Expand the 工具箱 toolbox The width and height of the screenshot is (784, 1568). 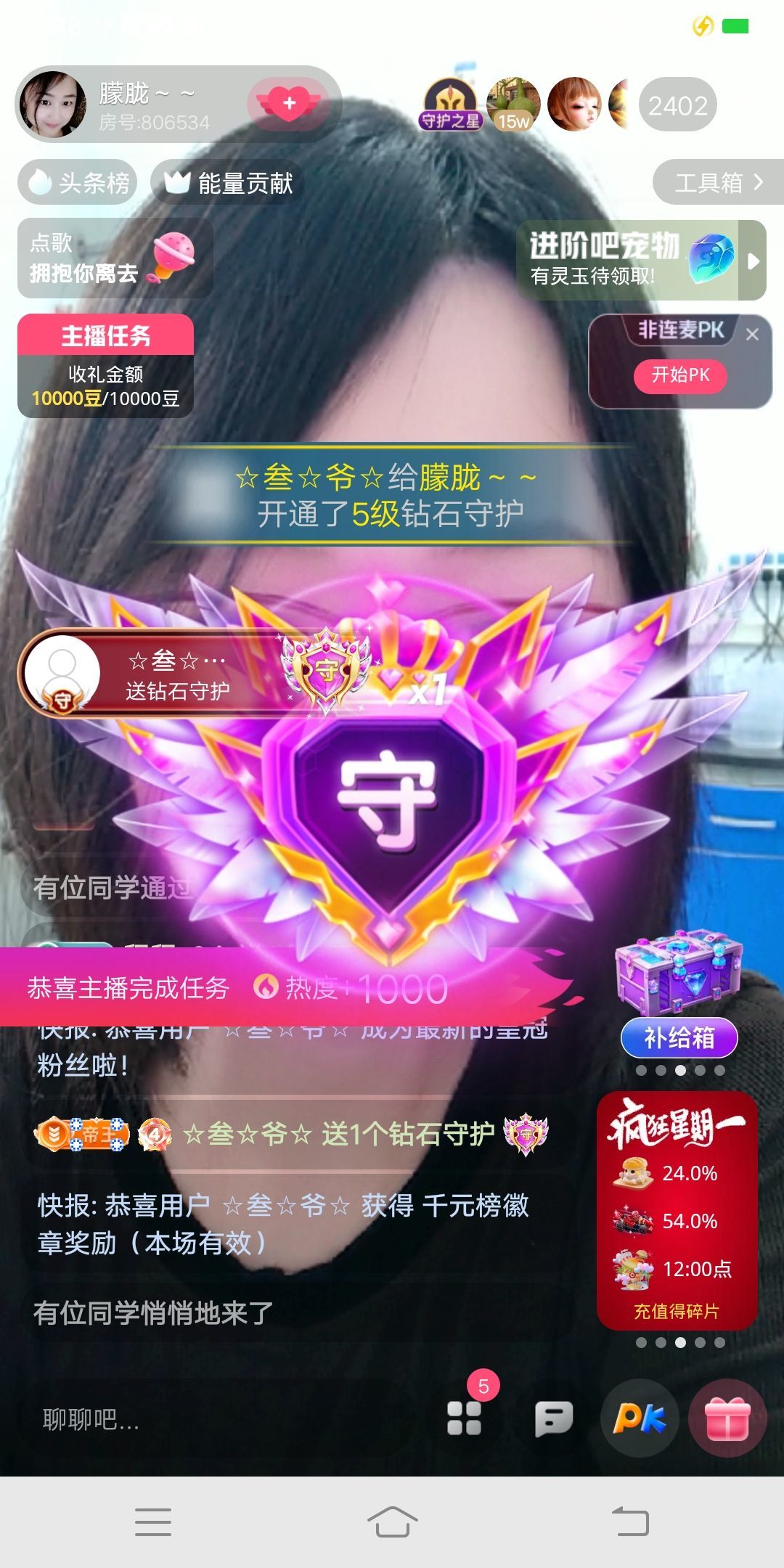717,182
